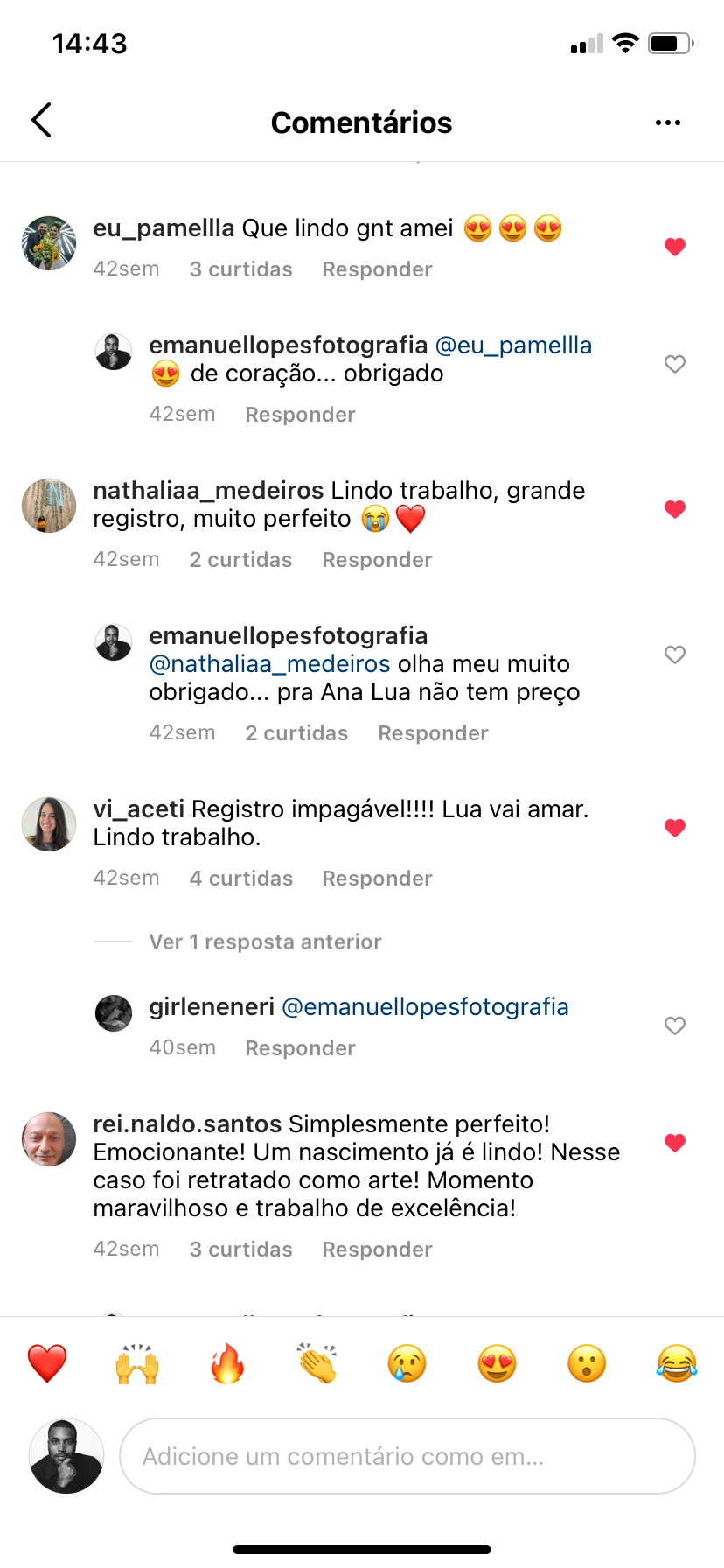
Task: Reply to rei.naldo.santos's comment
Action: coord(377,1249)
